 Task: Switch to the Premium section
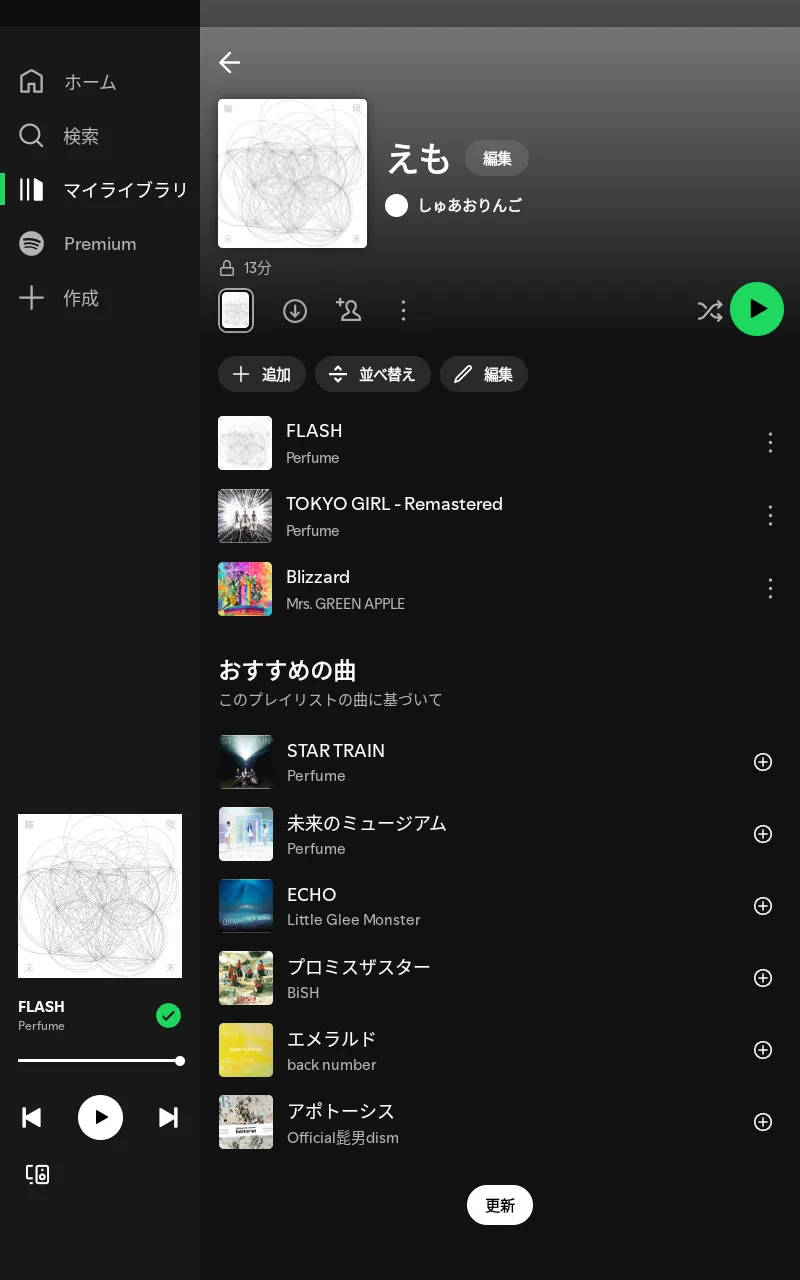[x=99, y=244]
